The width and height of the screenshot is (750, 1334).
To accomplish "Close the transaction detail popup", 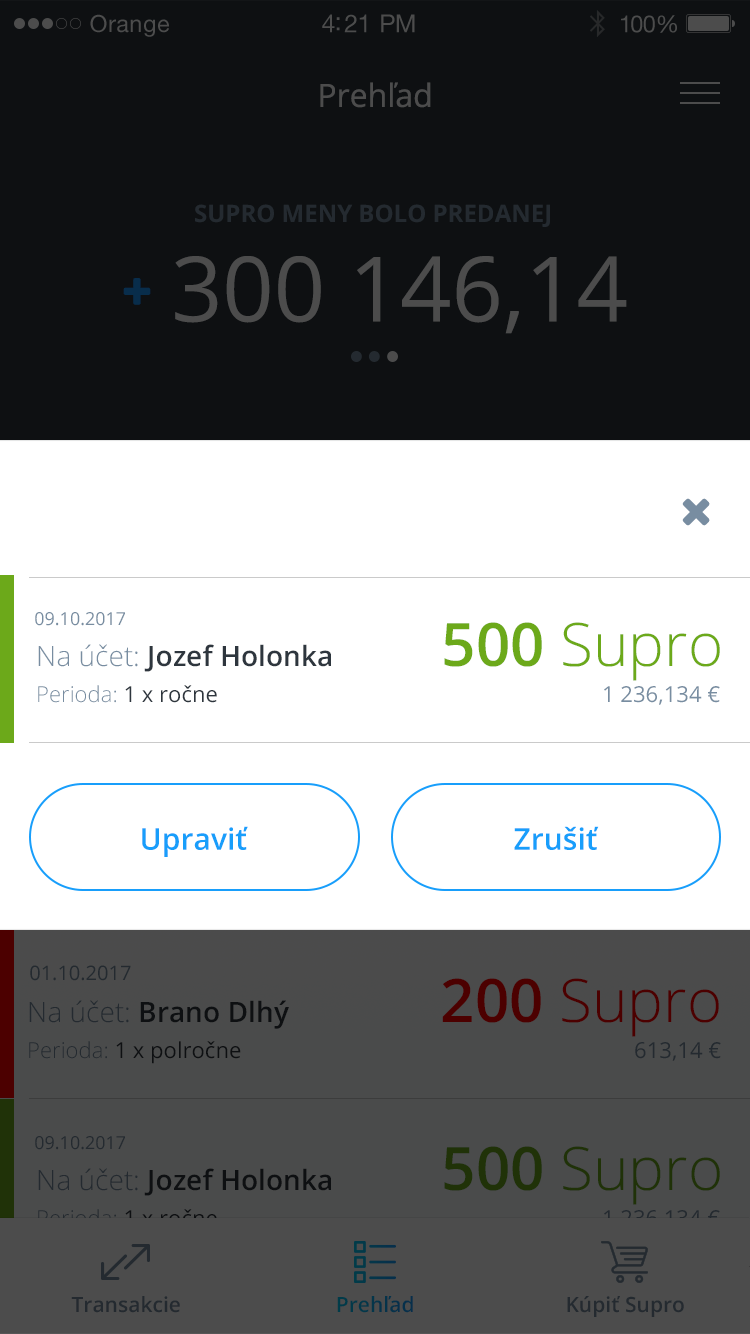I will pos(696,512).
